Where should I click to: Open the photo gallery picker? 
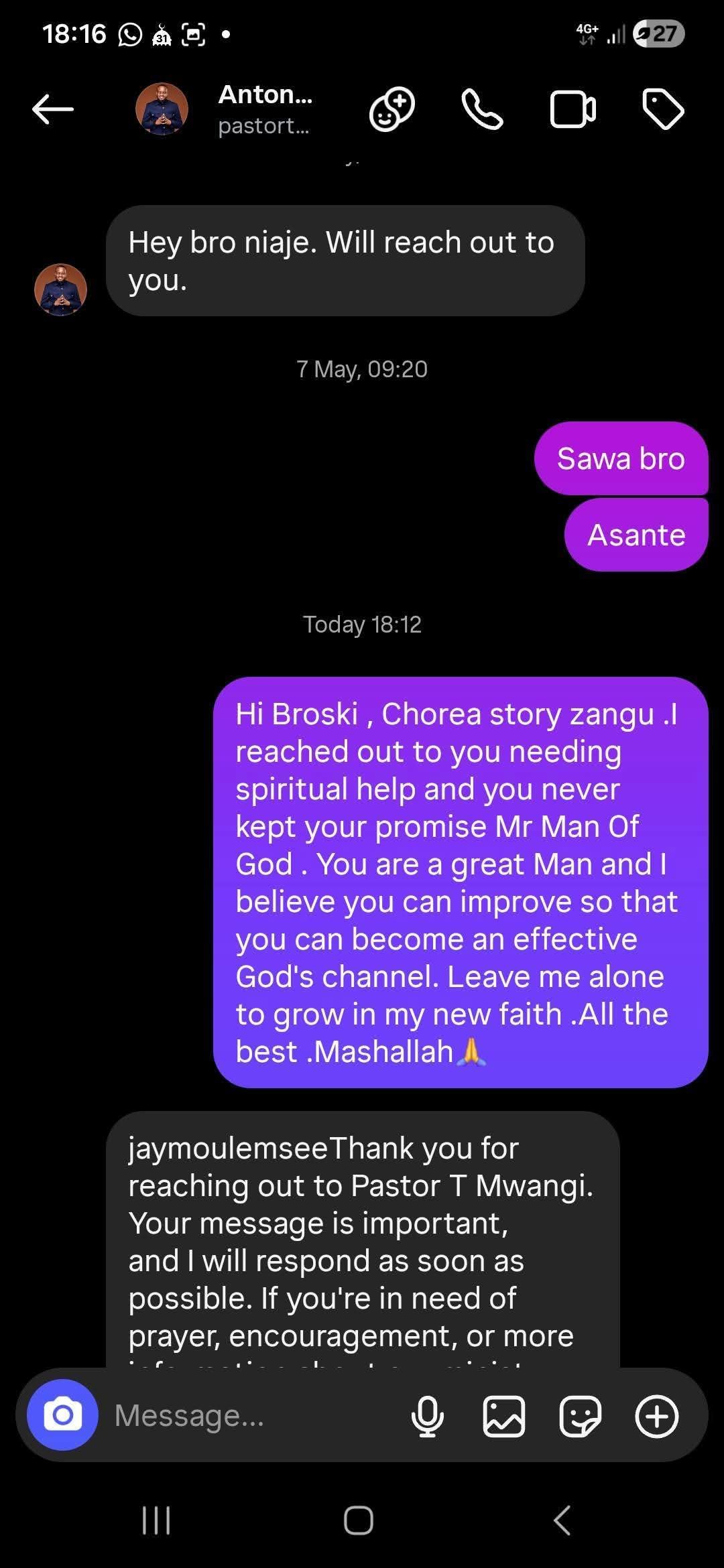(x=504, y=1416)
